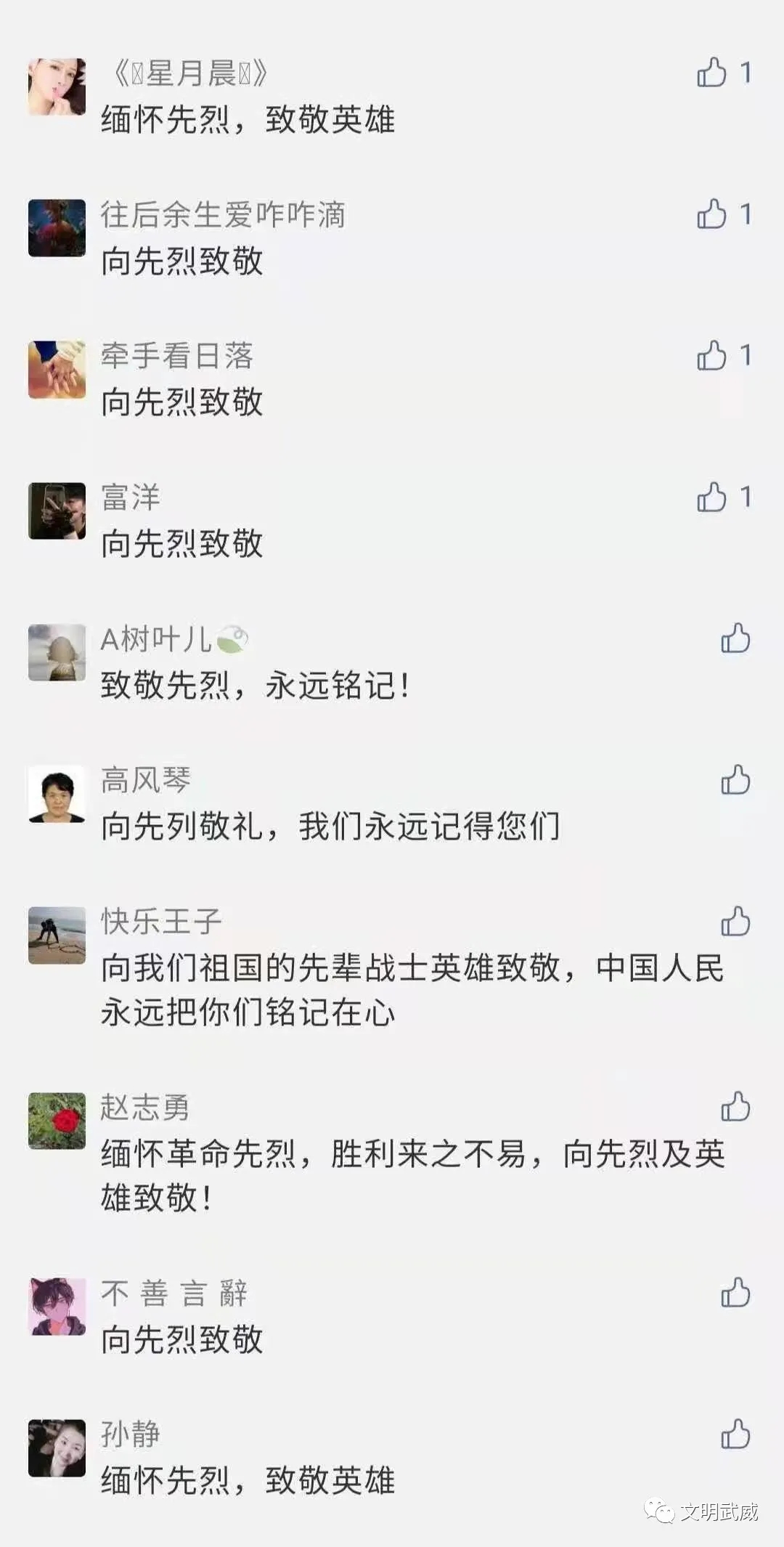Like the comment by 《星月晨》
784x1547 pixels.
pyautogui.click(x=712, y=73)
